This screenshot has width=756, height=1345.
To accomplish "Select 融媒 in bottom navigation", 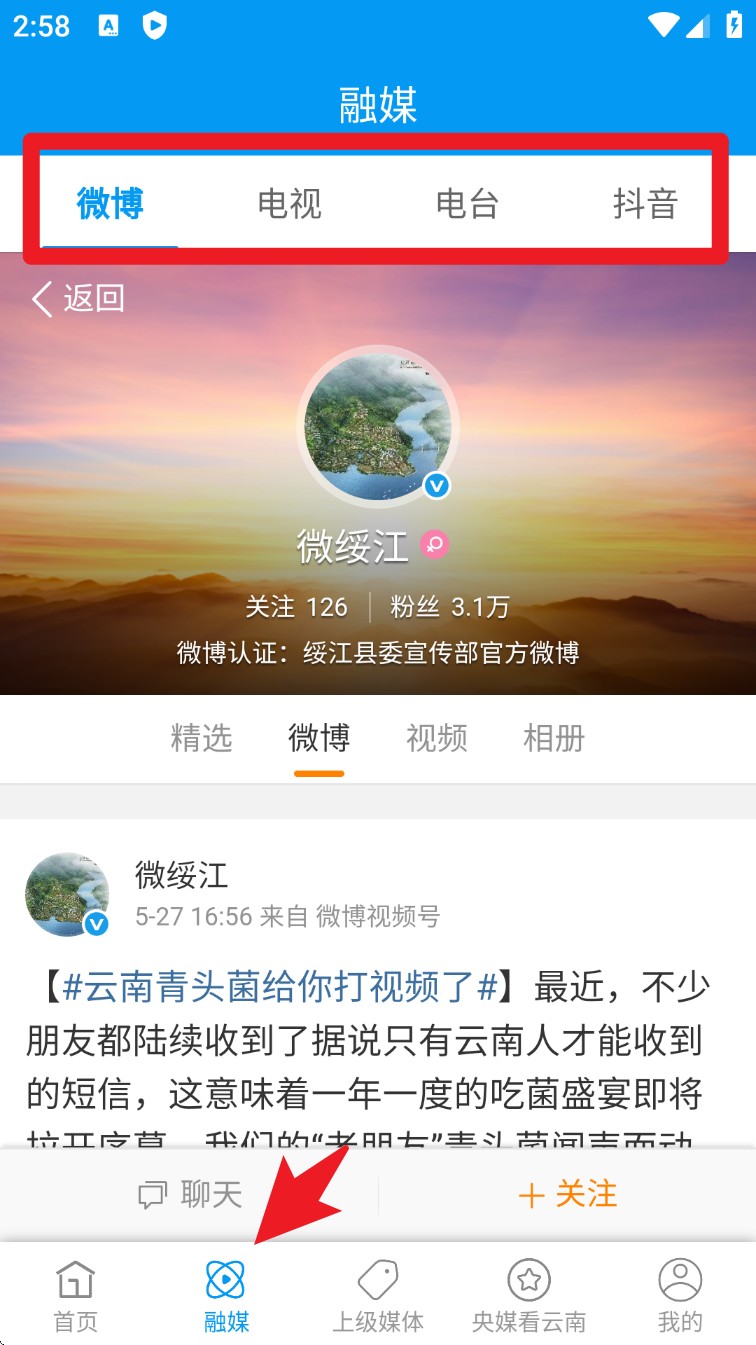I will point(226,1296).
